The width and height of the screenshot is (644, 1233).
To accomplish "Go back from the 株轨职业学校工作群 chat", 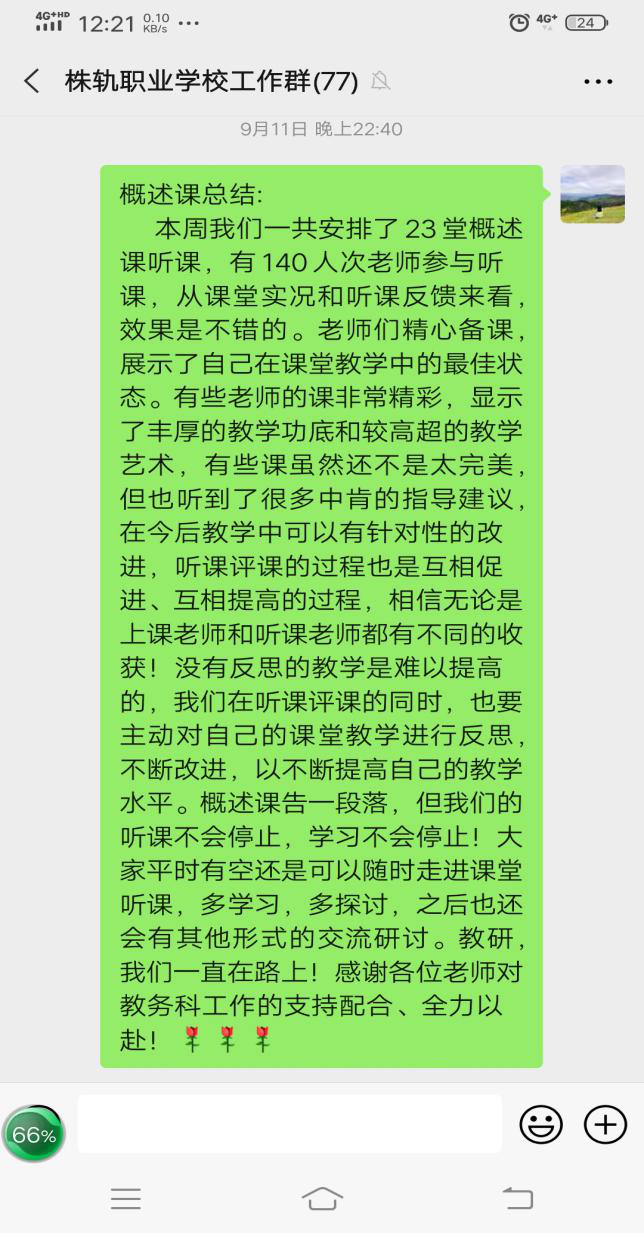I will (32, 82).
